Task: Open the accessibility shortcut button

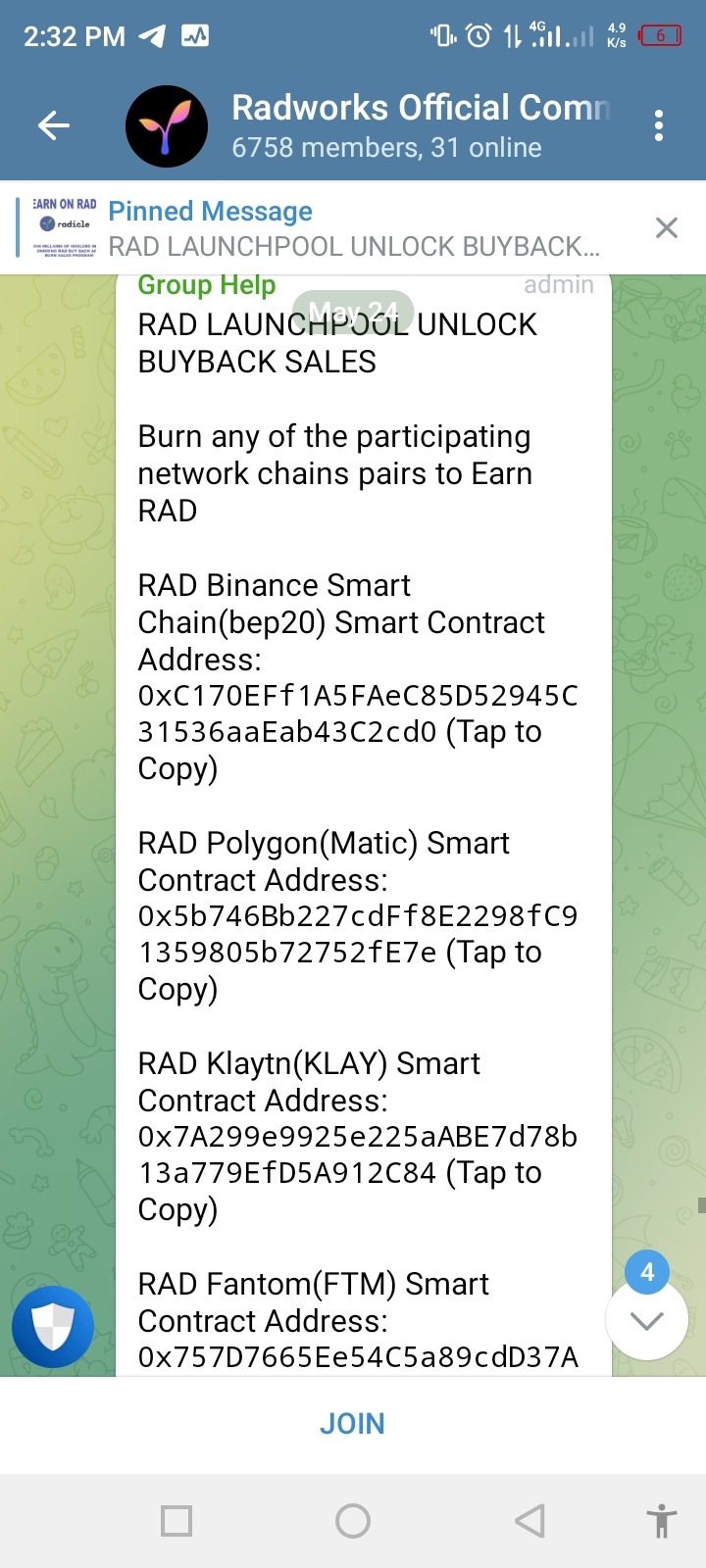Action: [662, 1521]
